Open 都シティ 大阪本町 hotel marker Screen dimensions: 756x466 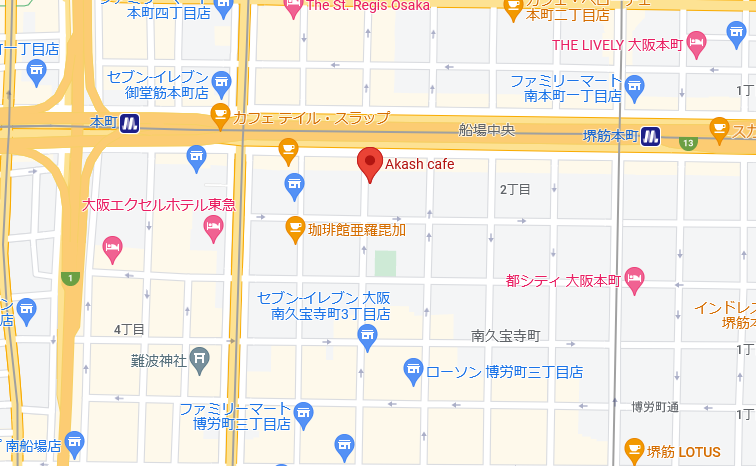(634, 277)
